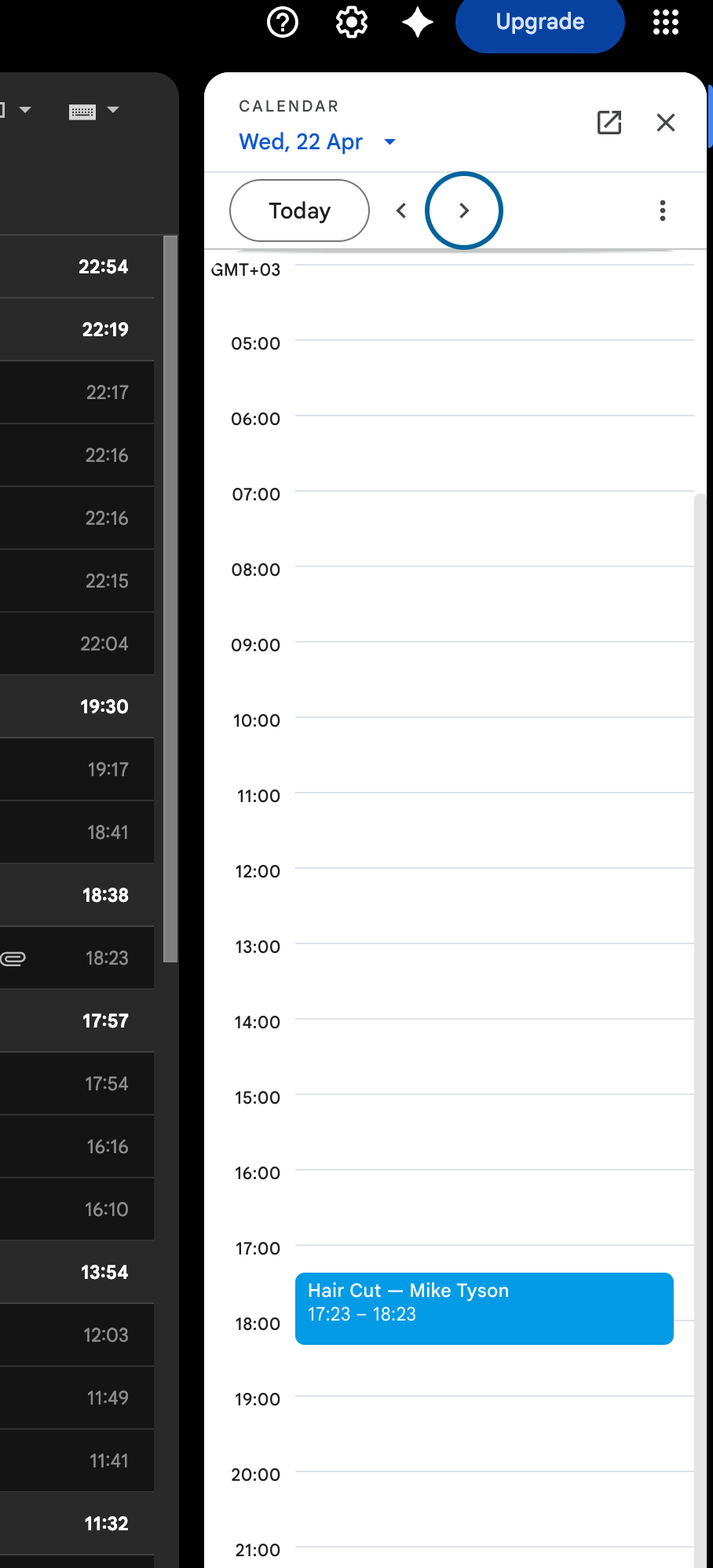Open the Hair Cut — Mike Tyson event
The height and width of the screenshot is (1568, 713).
[484, 1308]
